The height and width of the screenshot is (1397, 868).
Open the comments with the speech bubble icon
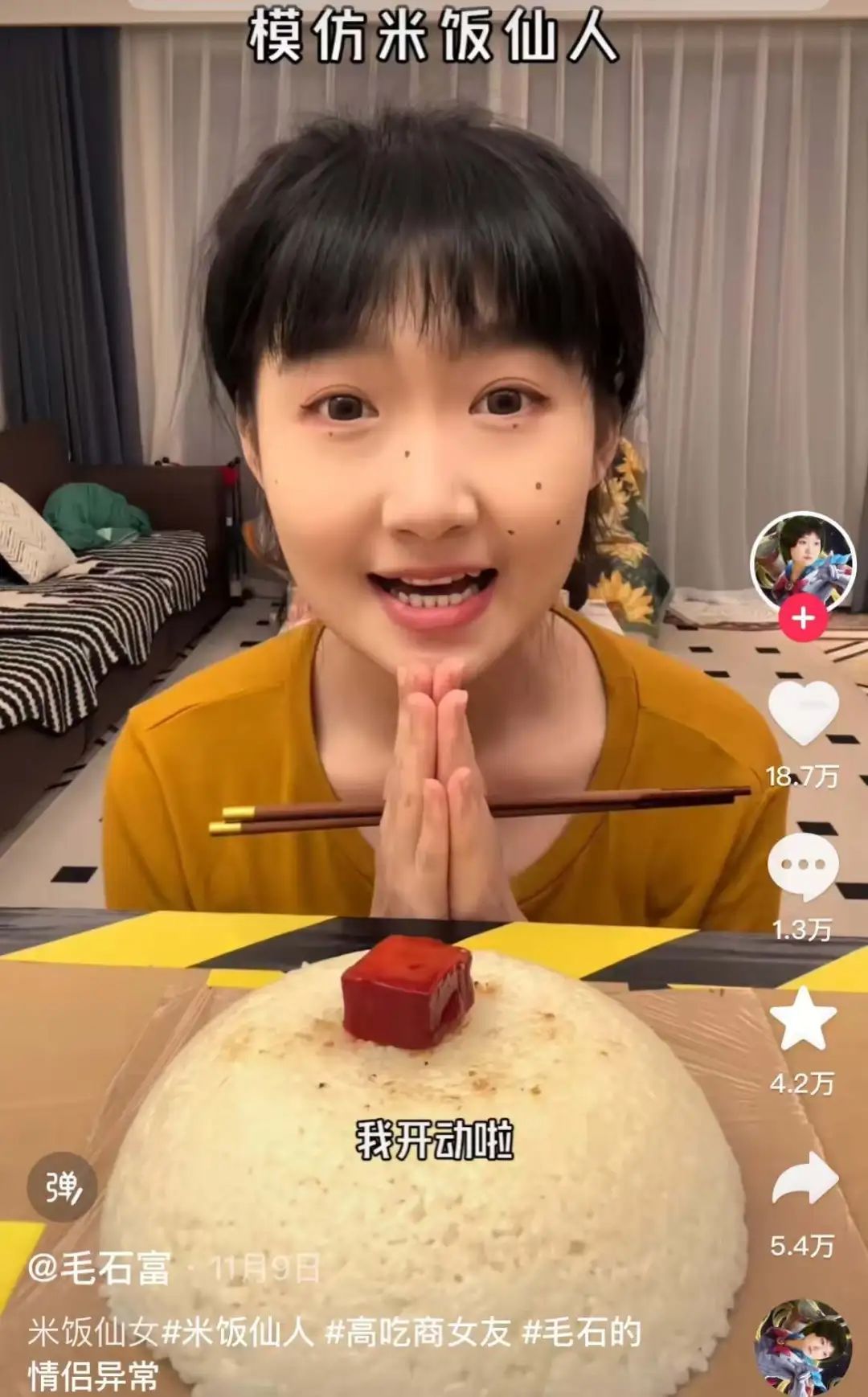coord(803,866)
